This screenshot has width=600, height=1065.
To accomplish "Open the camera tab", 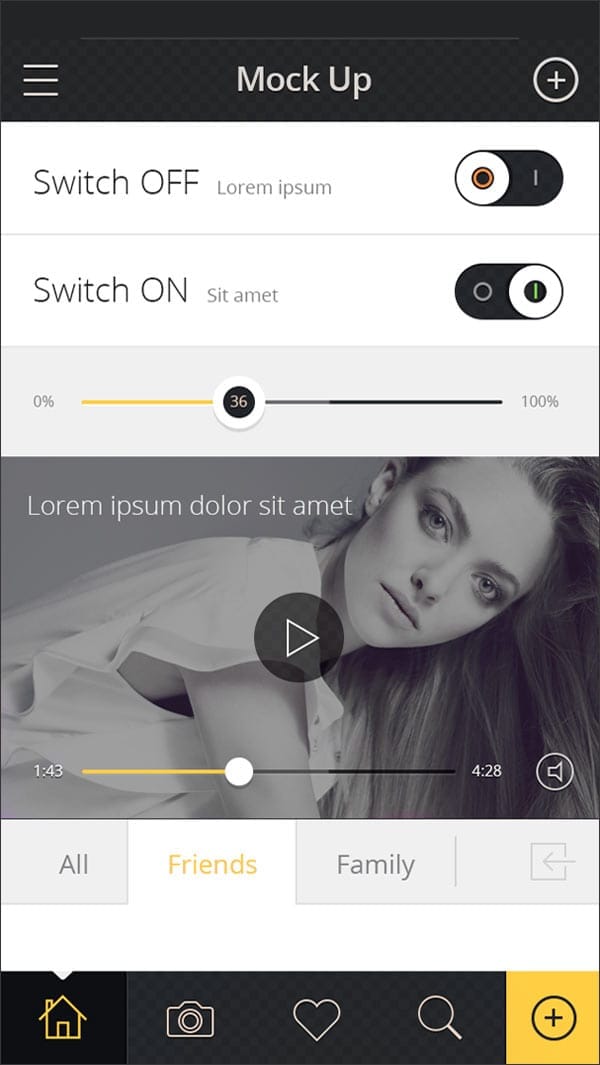I will 190,1018.
